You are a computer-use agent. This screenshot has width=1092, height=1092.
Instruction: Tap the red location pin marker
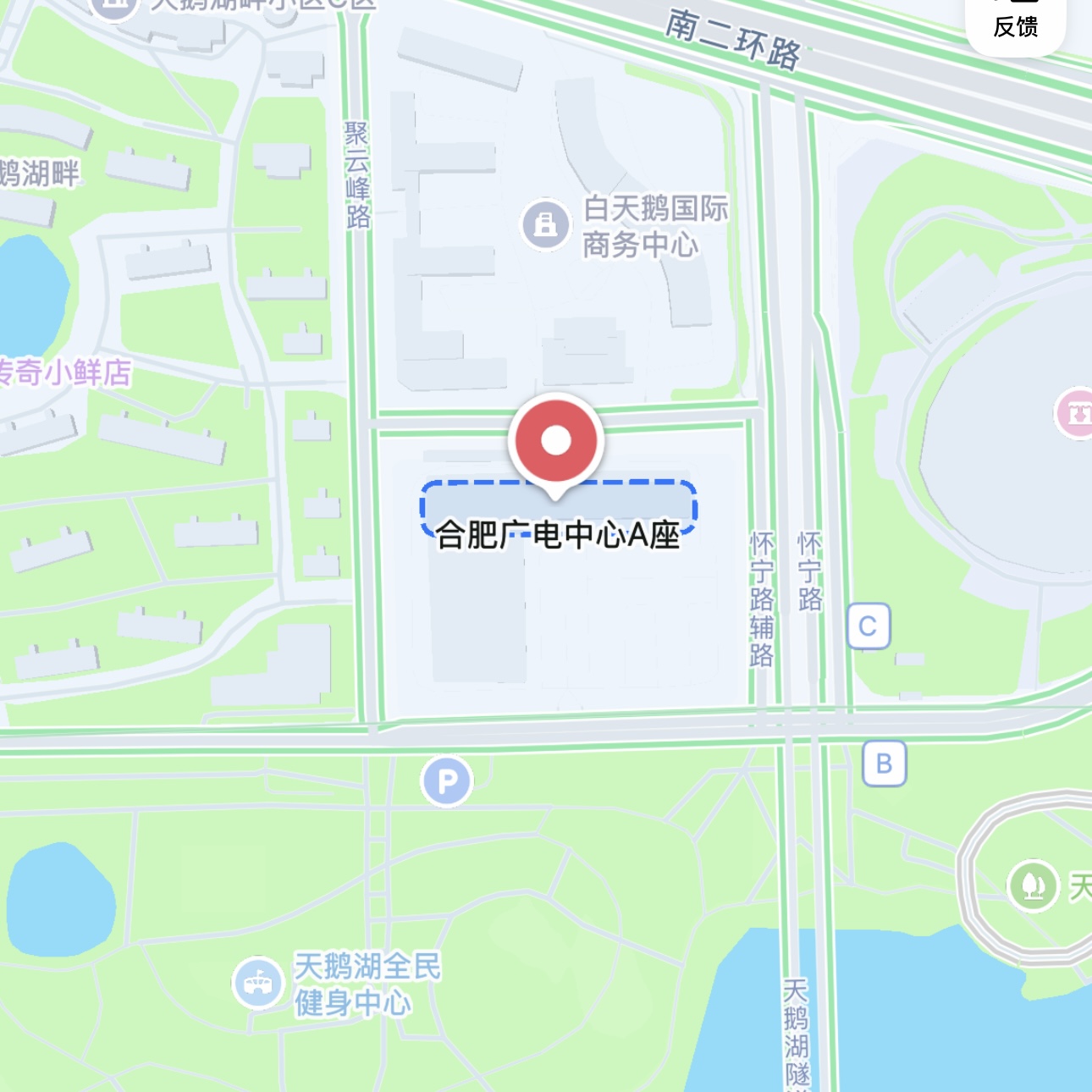click(556, 441)
